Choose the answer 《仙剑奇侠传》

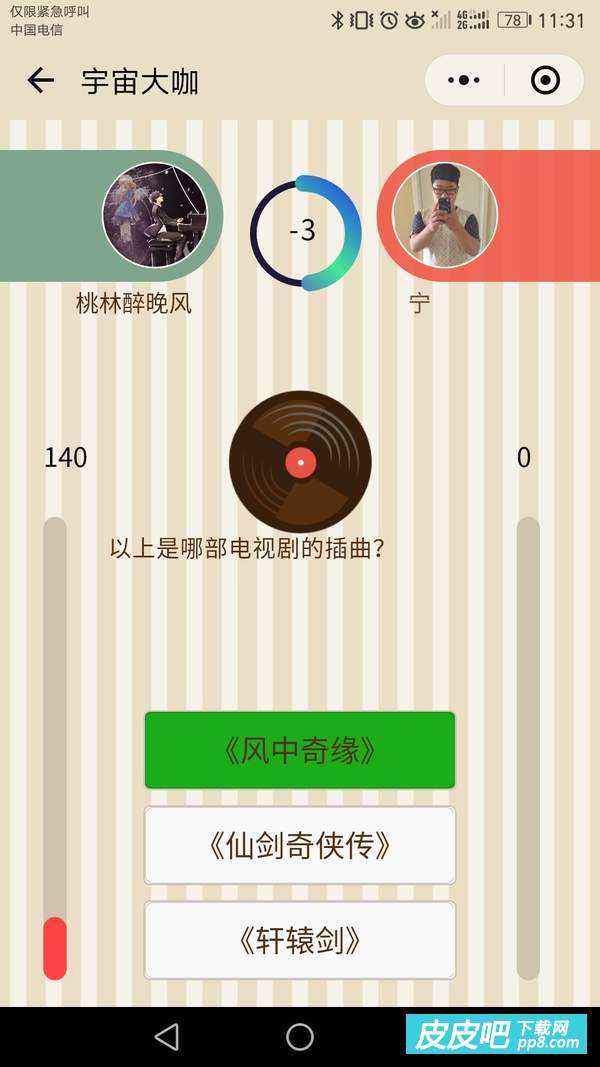[x=300, y=845]
